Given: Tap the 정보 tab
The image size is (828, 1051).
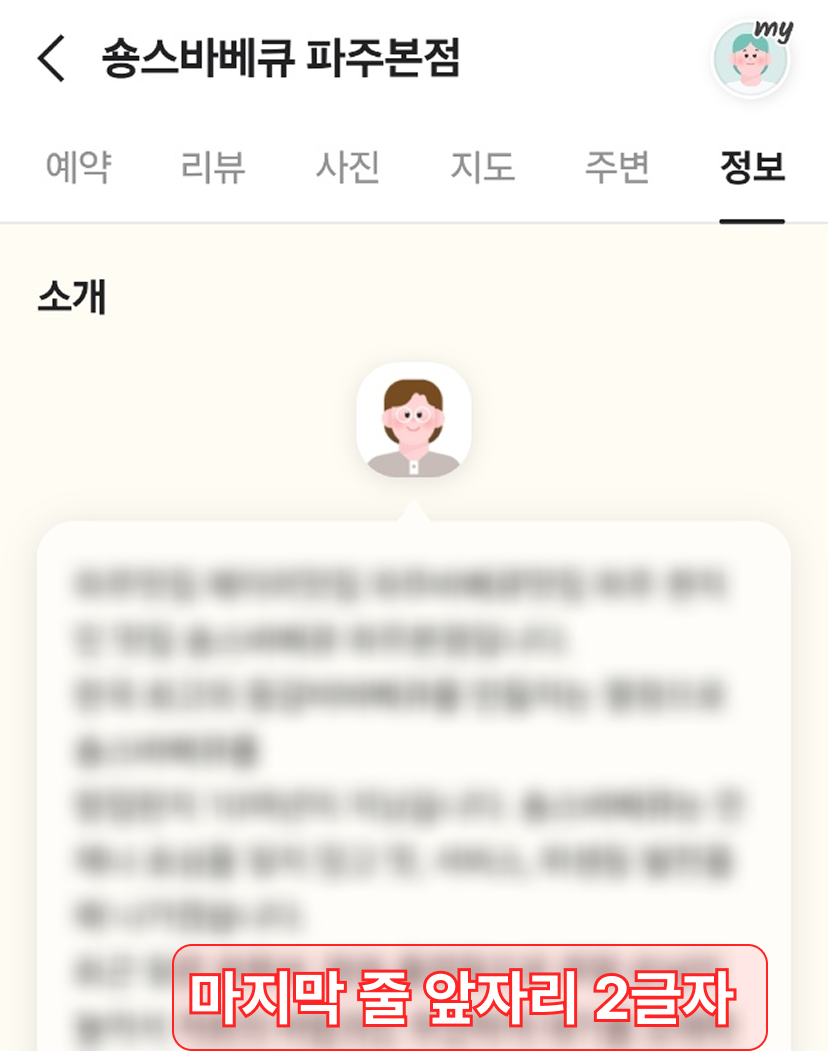Looking at the screenshot, I should (x=752, y=167).
